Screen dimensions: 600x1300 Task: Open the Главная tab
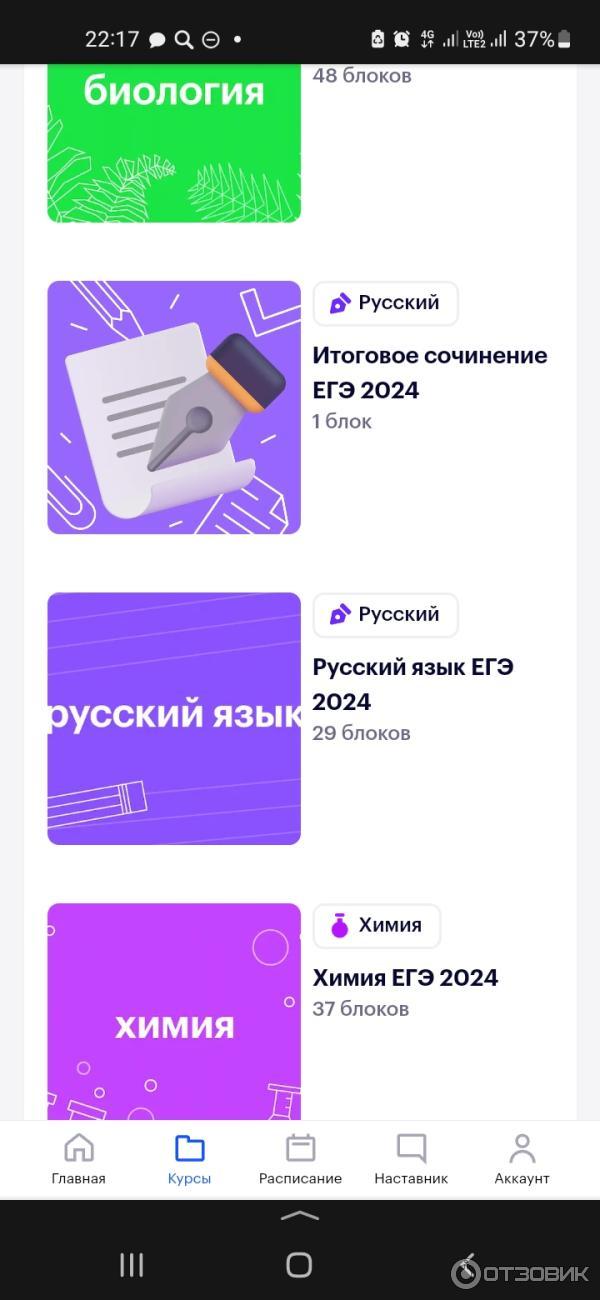78,1158
